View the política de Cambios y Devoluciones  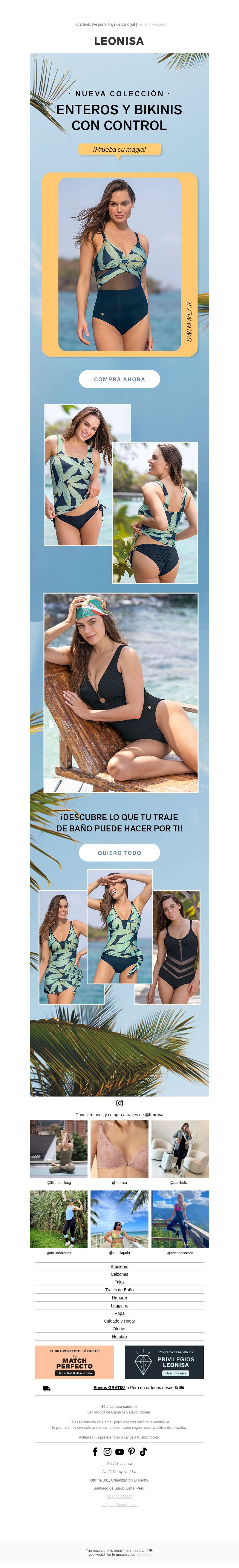click(x=119, y=1412)
